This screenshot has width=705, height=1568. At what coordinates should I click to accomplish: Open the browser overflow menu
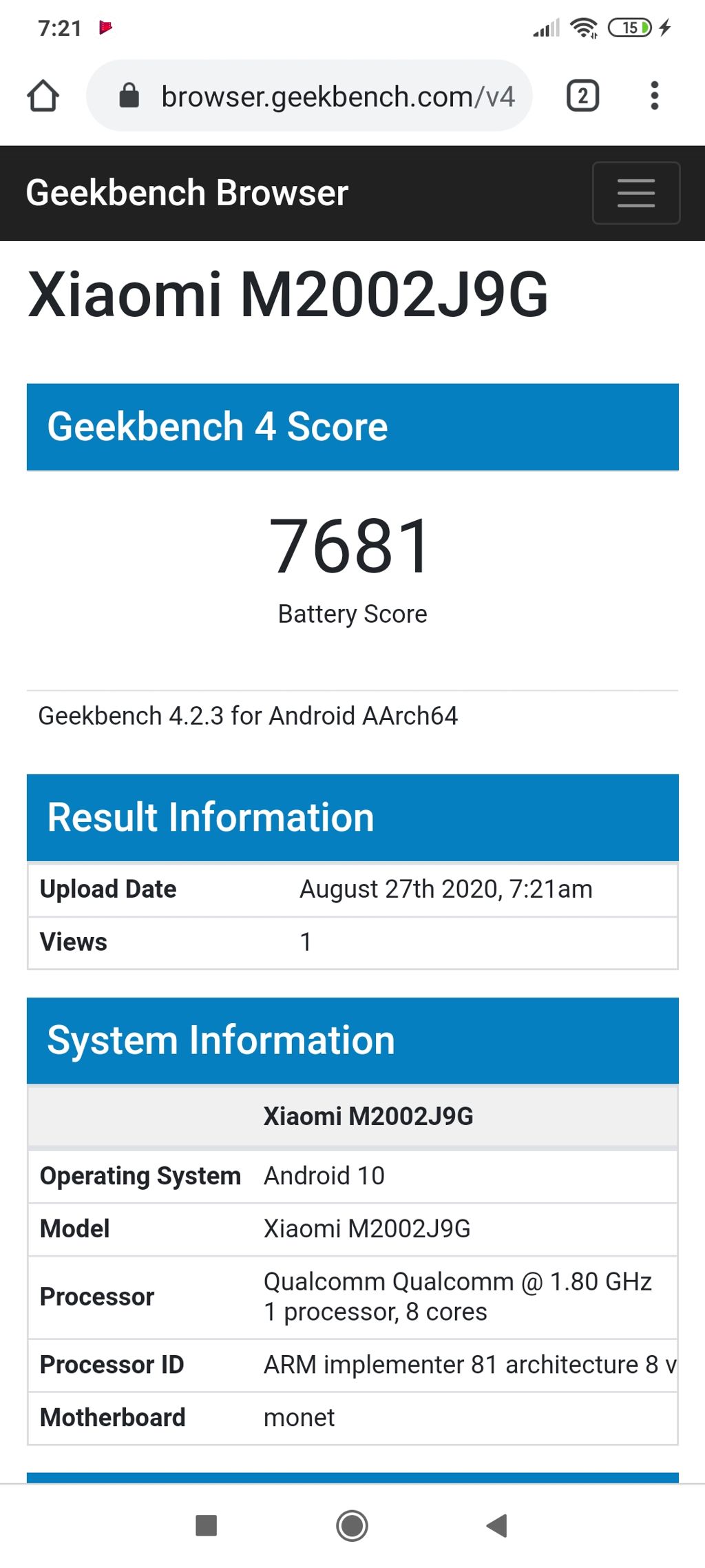coord(654,96)
